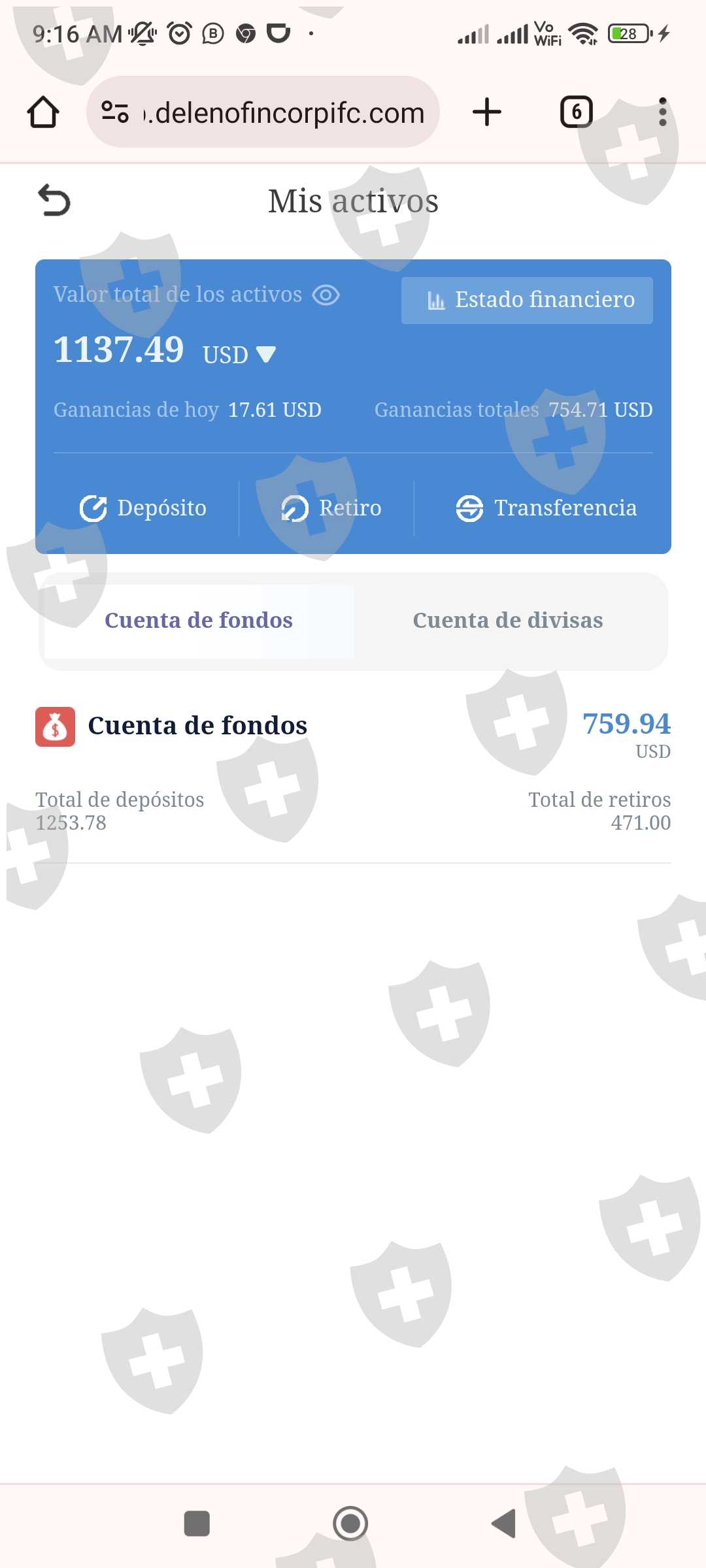The width and height of the screenshot is (706, 1568).
Task: Open Transferencia option
Action: [x=546, y=508]
